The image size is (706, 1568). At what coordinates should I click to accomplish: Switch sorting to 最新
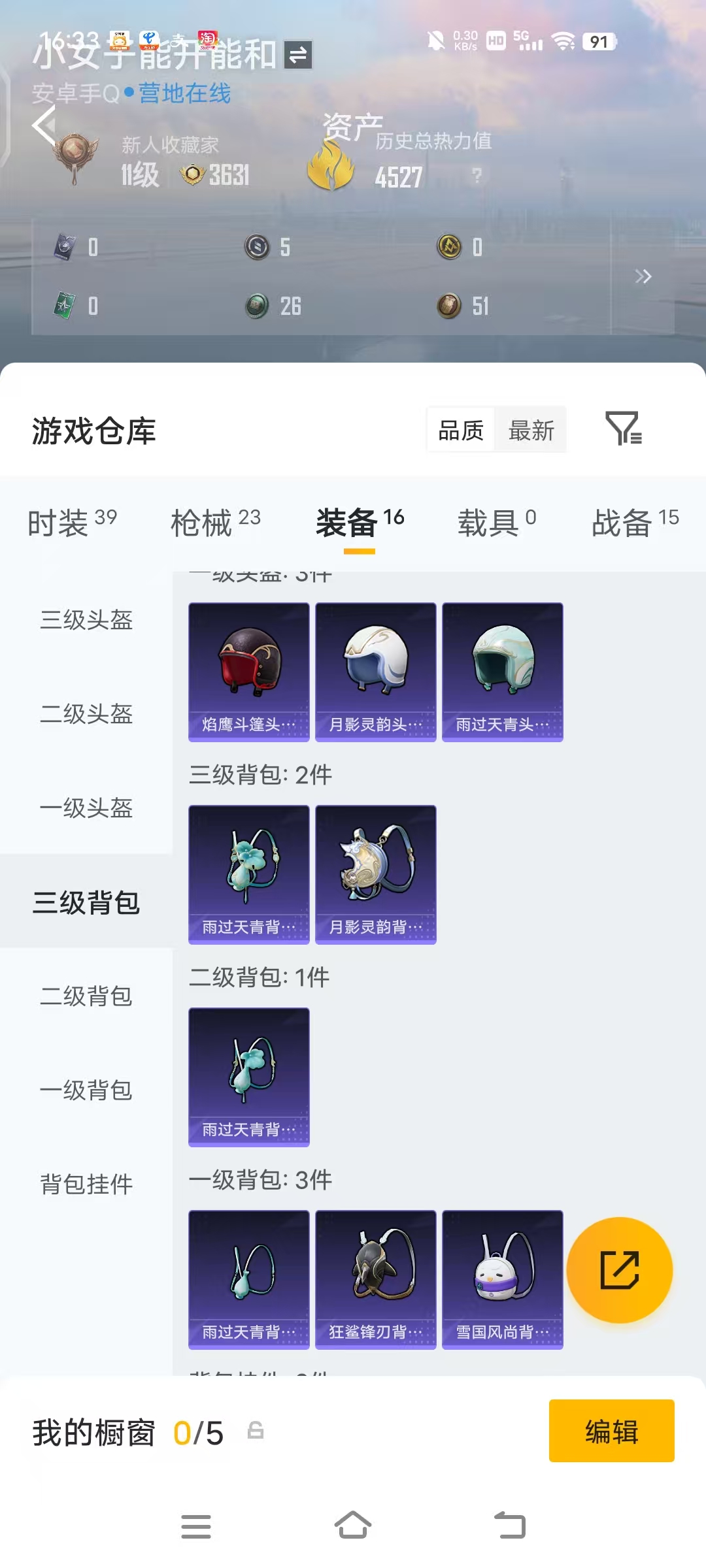click(x=531, y=431)
